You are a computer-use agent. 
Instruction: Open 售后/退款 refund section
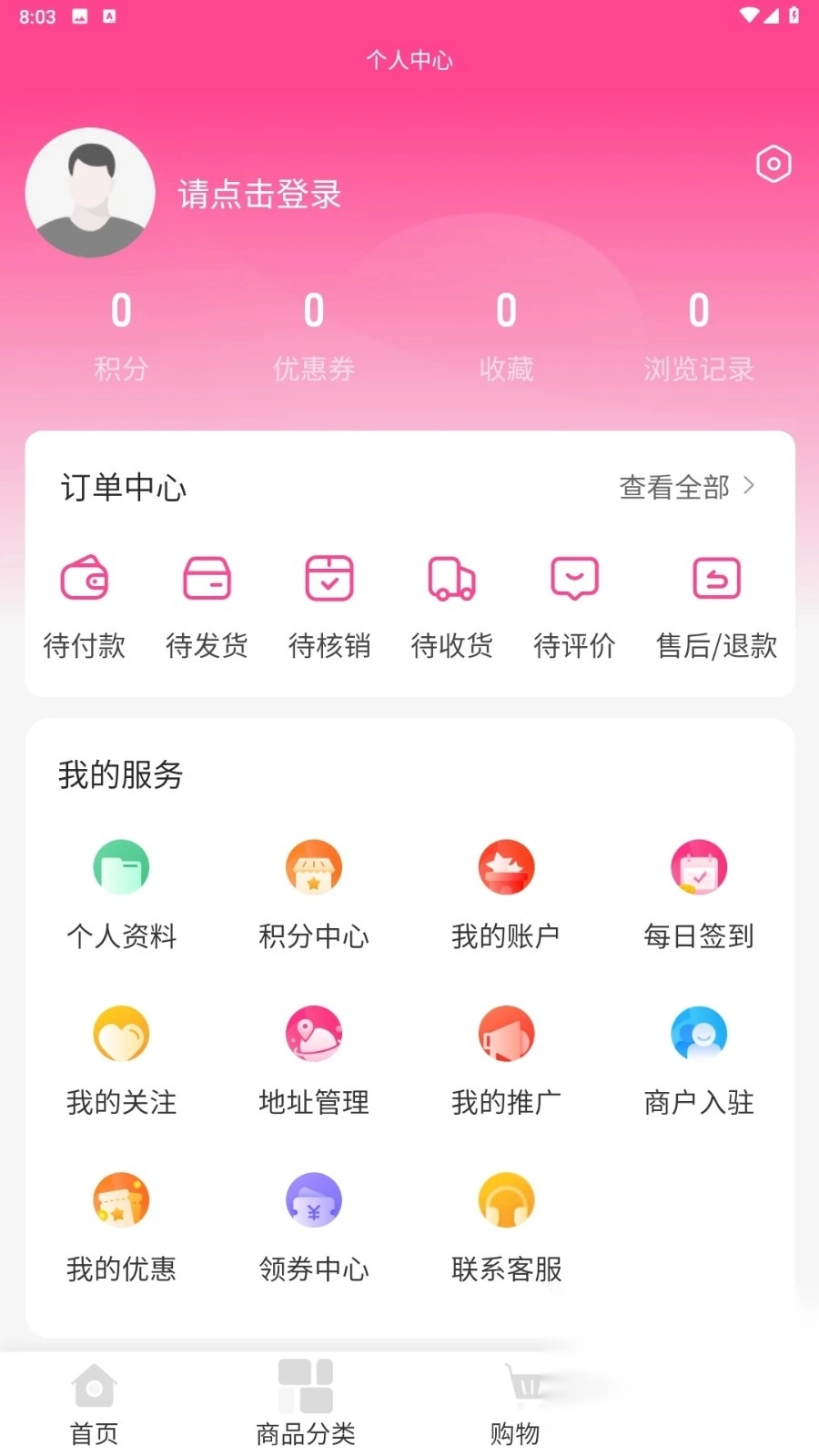(716, 602)
